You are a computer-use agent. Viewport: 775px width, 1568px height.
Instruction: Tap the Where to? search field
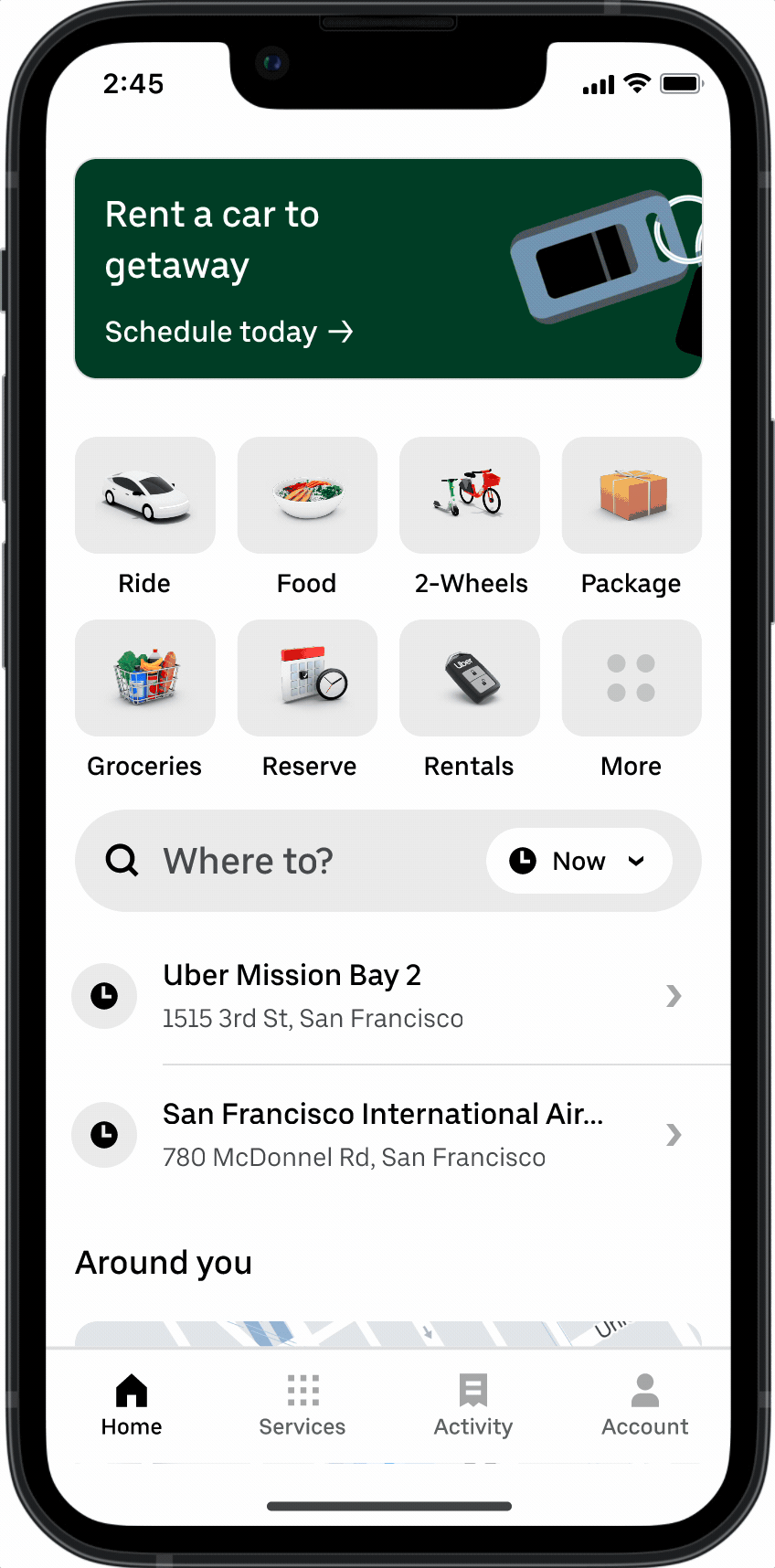point(274,861)
